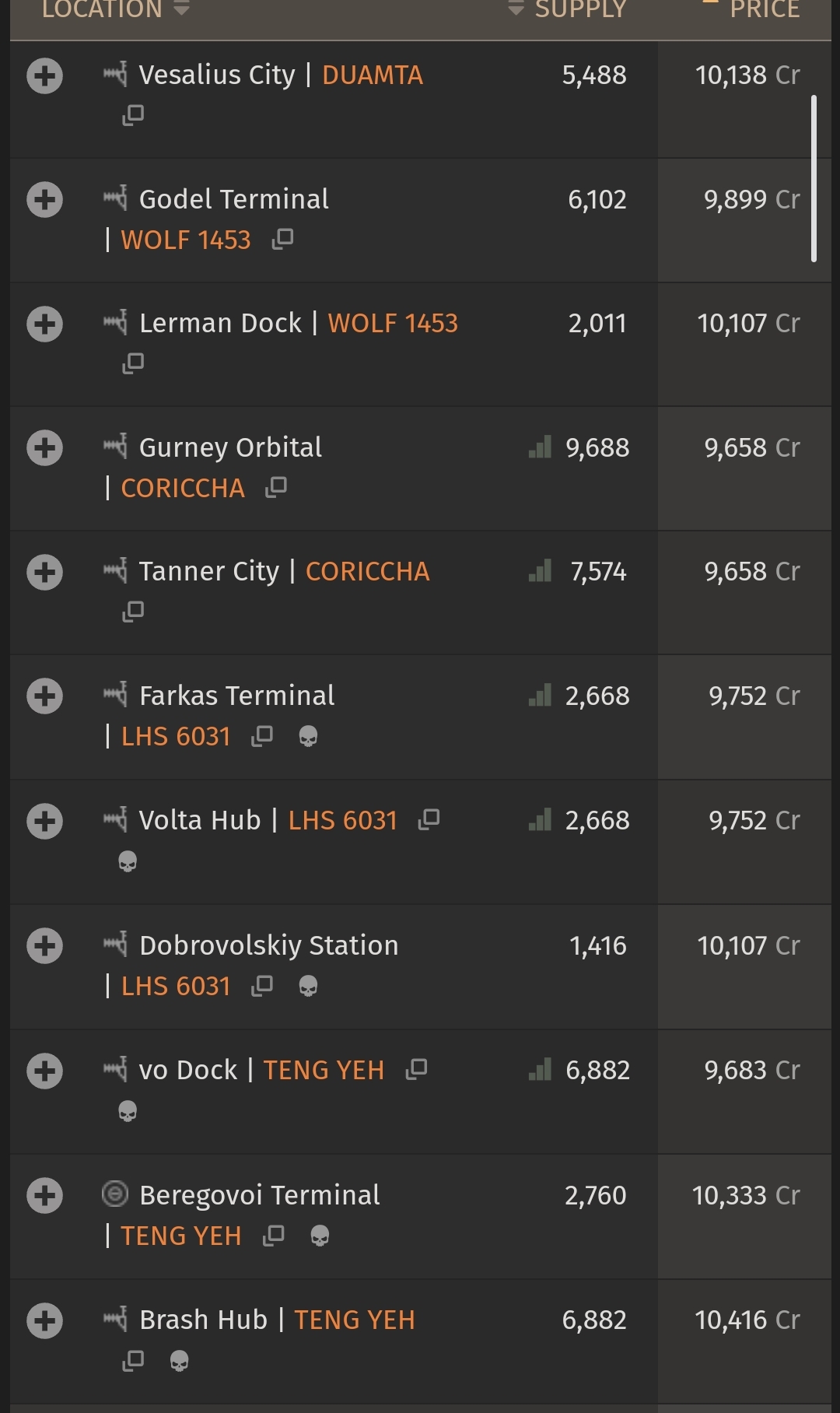Screen dimensions: 840x1413
Task: Open the Gurney Orbital station link
Action: click(230, 447)
